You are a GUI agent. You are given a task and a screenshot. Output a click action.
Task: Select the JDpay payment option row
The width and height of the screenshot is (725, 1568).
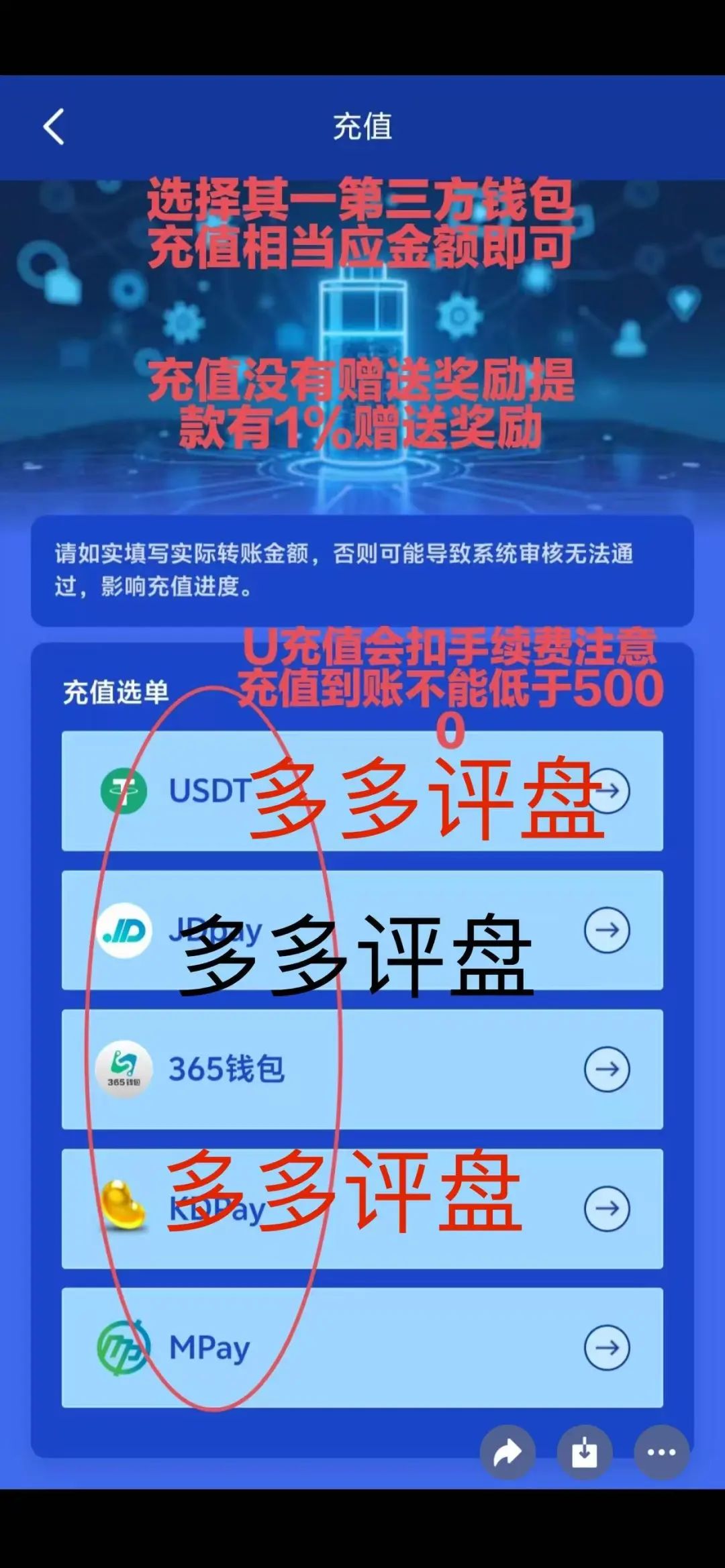[362, 931]
